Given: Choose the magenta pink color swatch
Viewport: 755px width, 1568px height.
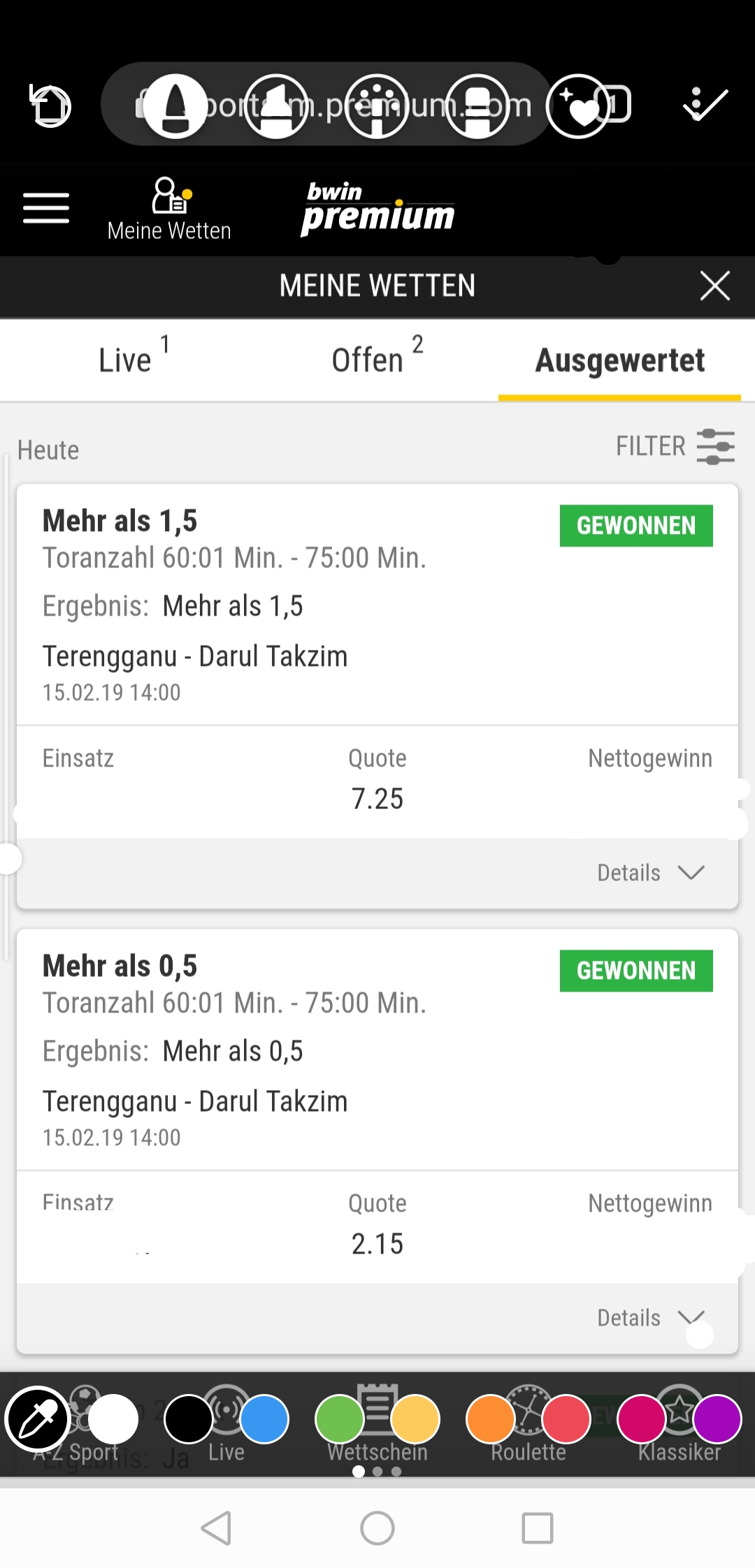Looking at the screenshot, I should click(x=641, y=1418).
